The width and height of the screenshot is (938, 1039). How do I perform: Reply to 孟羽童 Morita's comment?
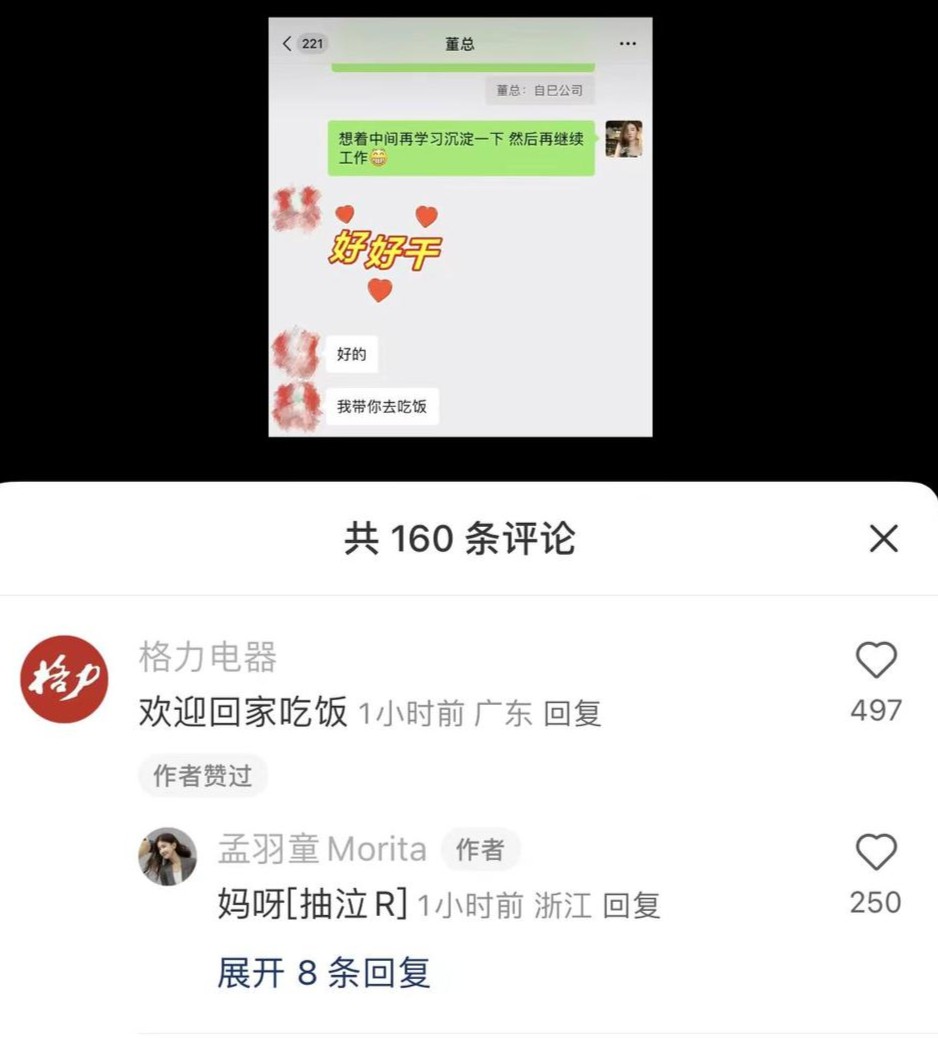[x=632, y=906]
